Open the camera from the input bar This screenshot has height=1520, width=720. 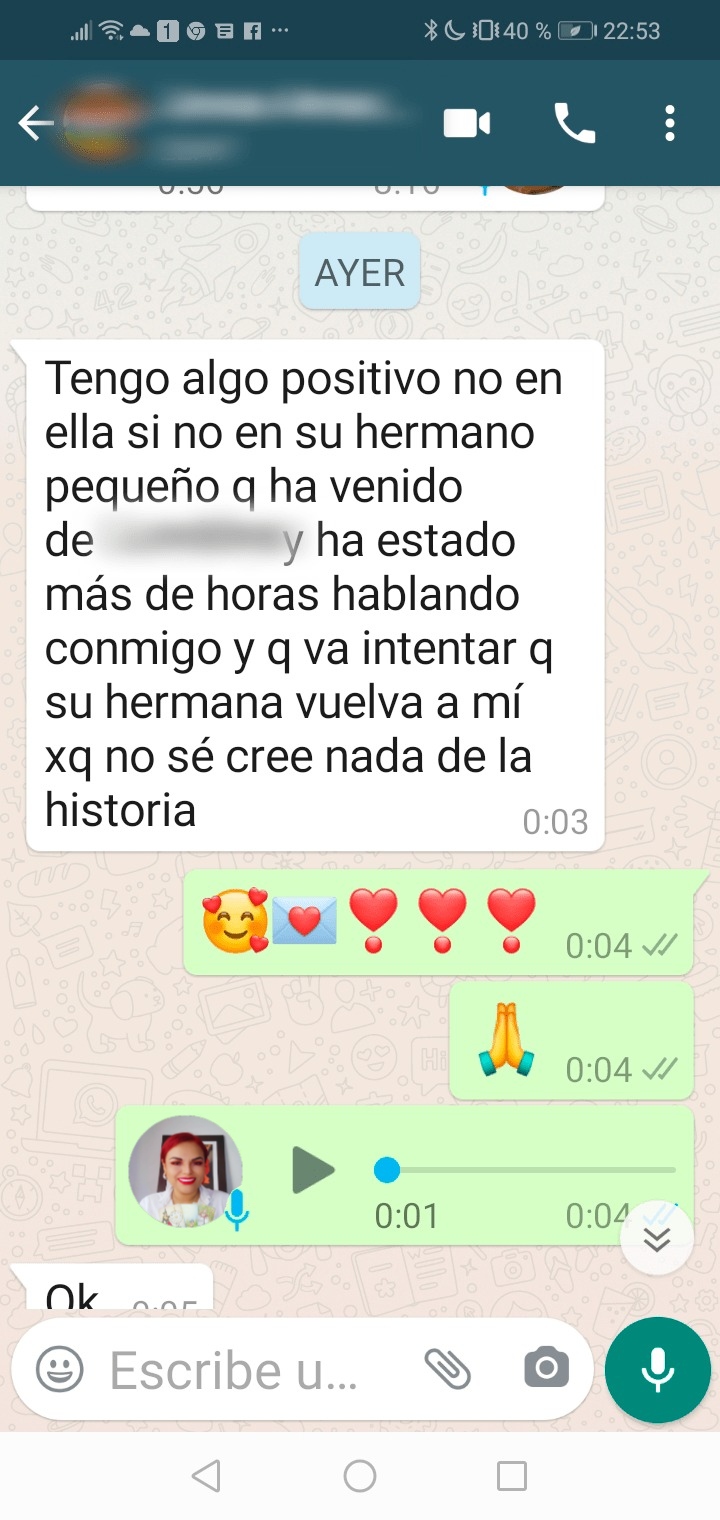[546, 1368]
